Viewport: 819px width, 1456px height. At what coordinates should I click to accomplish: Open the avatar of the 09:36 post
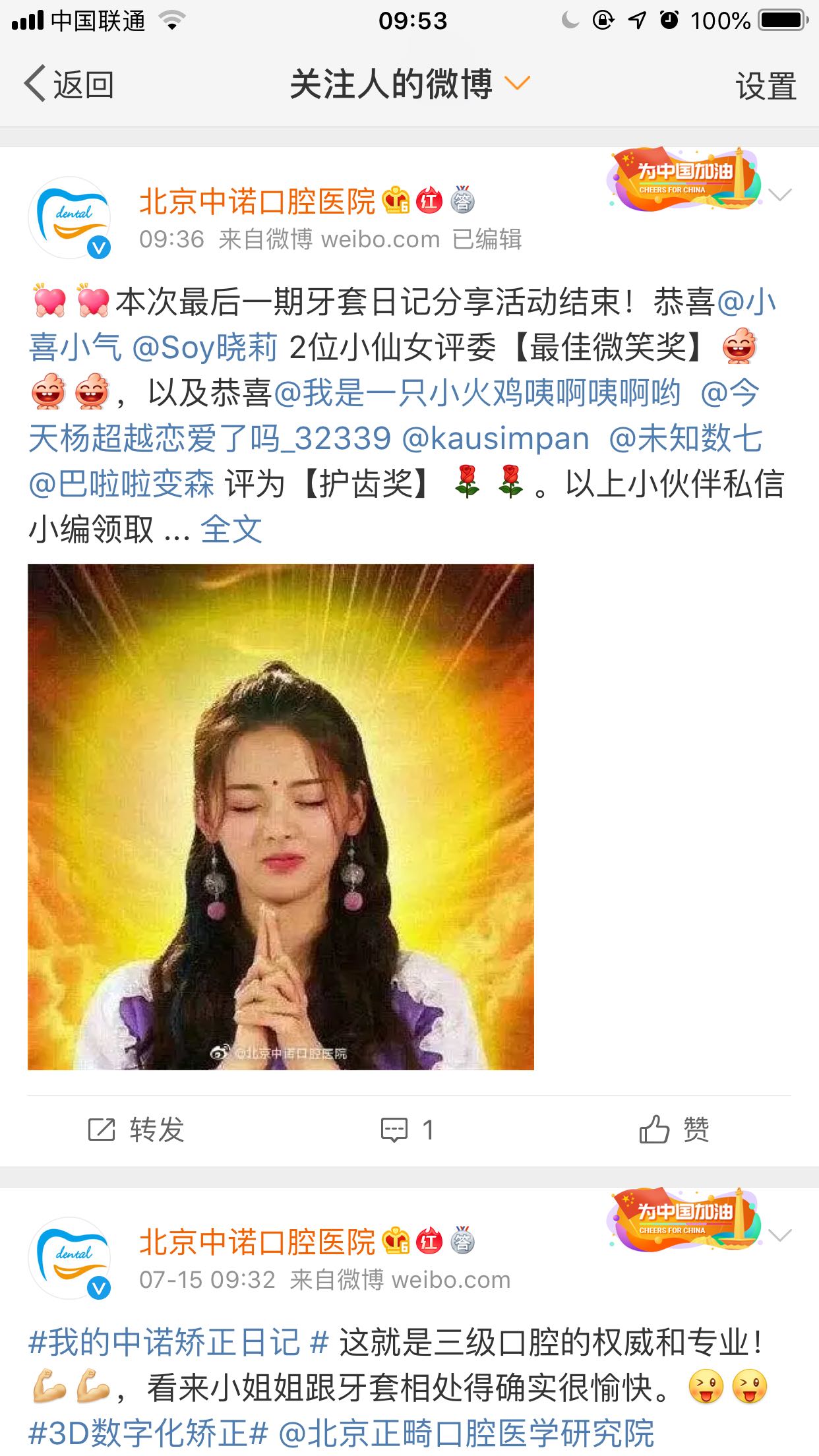coord(70,217)
